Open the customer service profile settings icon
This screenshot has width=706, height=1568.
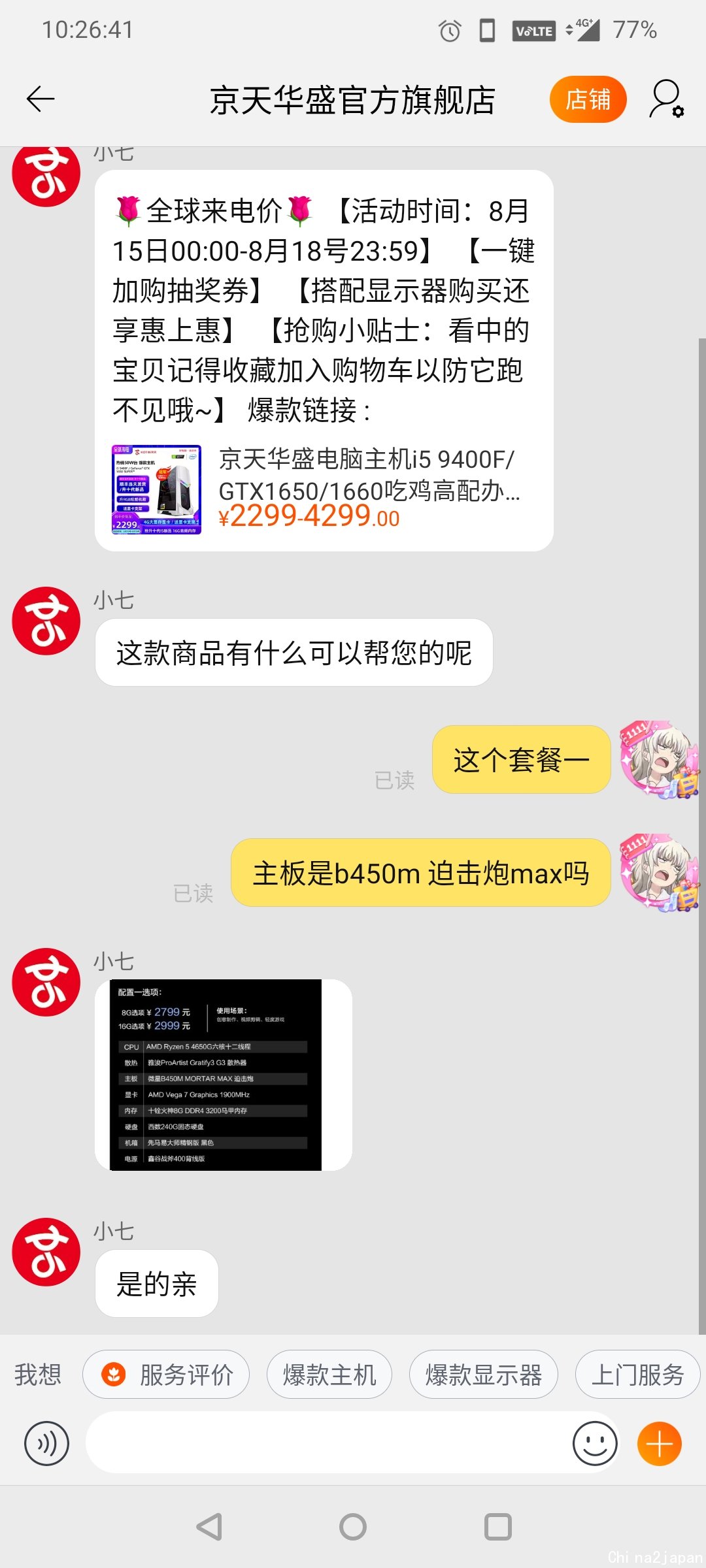[666, 99]
